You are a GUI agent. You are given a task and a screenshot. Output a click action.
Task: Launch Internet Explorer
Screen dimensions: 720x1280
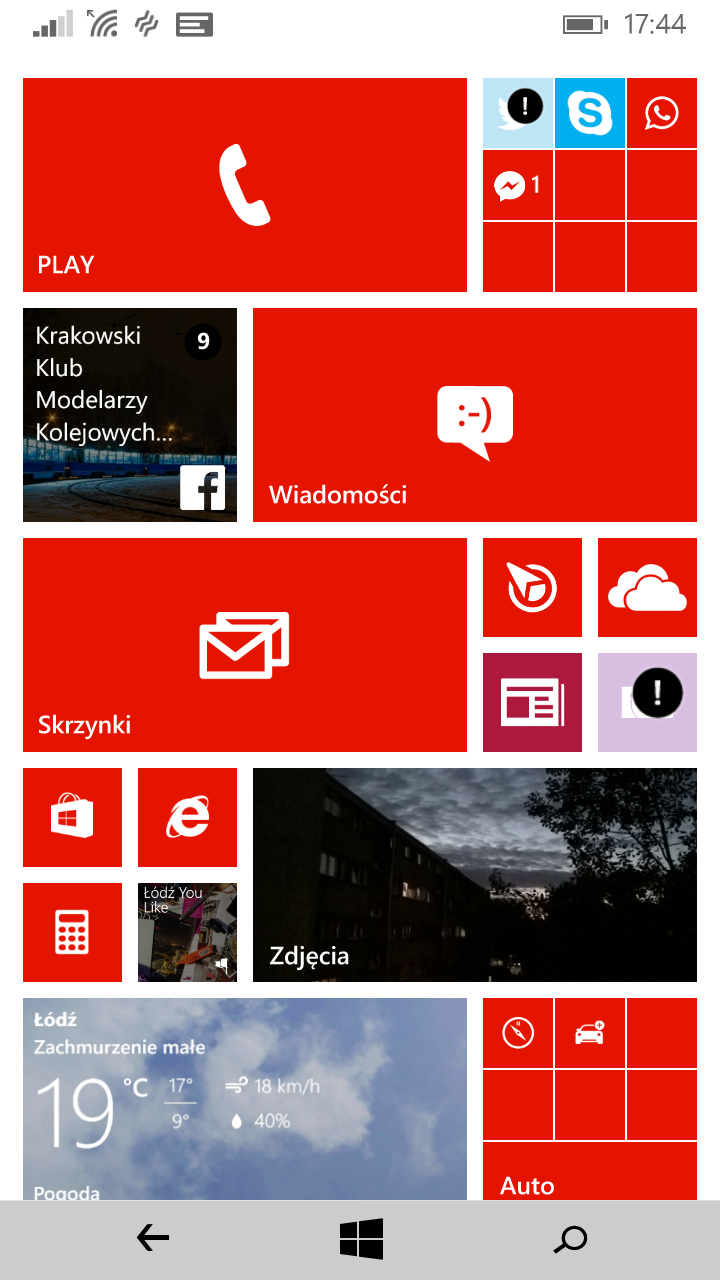(x=187, y=817)
